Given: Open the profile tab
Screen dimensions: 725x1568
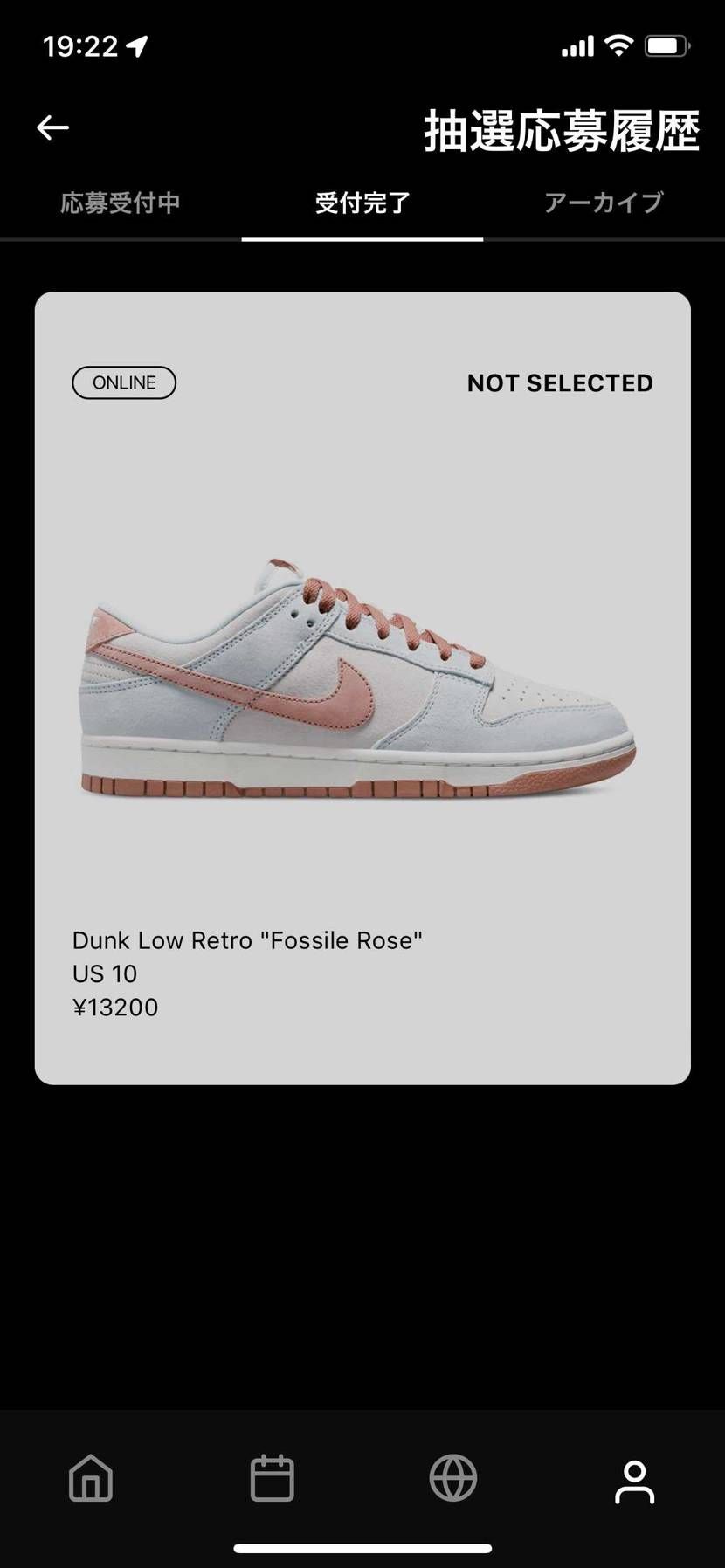Looking at the screenshot, I should [634, 1482].
